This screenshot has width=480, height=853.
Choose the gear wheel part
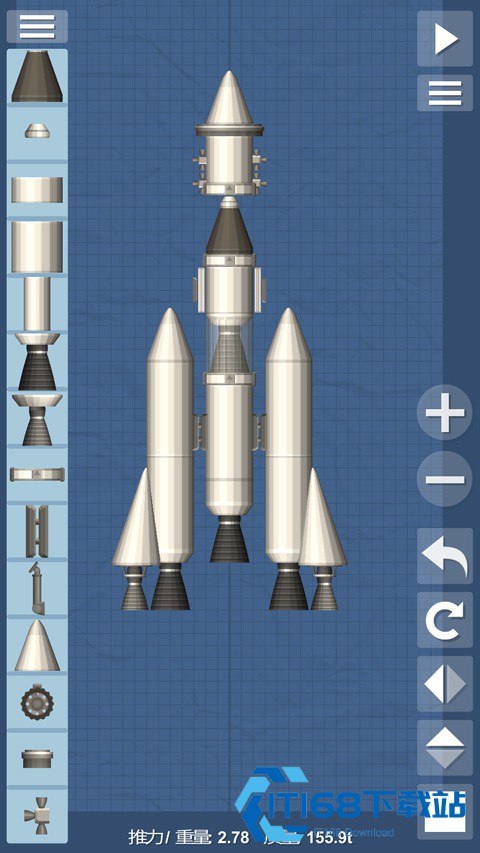(x=37, y=702)
